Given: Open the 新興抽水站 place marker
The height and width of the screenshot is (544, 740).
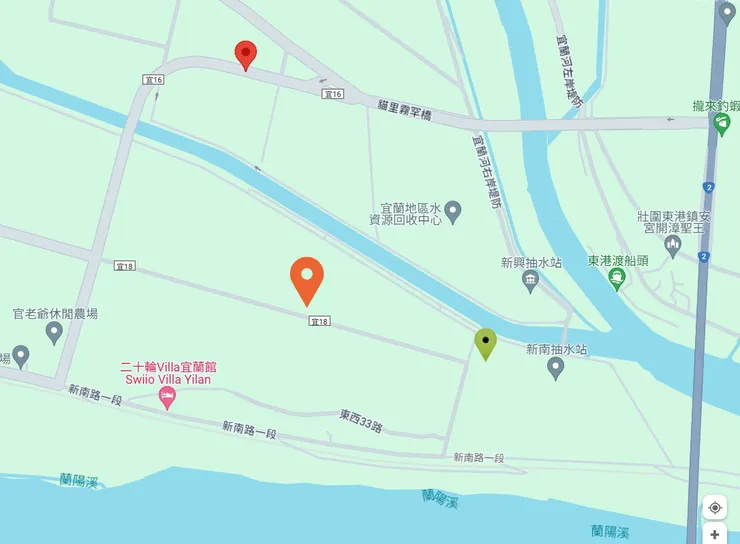Looking at the screenshot, I should point(531,283).
